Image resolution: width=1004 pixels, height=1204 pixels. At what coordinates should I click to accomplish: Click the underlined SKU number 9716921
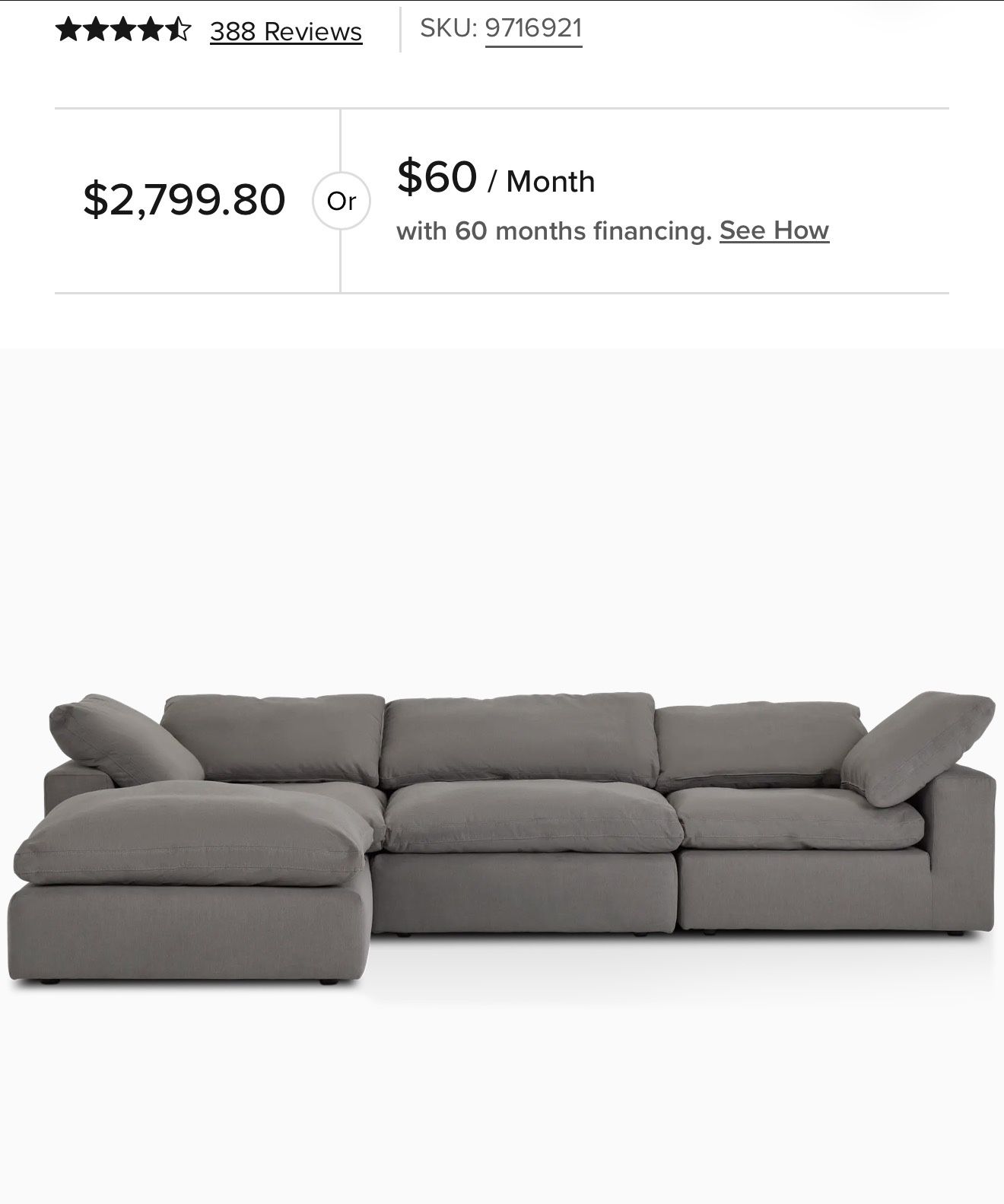tap(533, 27)
